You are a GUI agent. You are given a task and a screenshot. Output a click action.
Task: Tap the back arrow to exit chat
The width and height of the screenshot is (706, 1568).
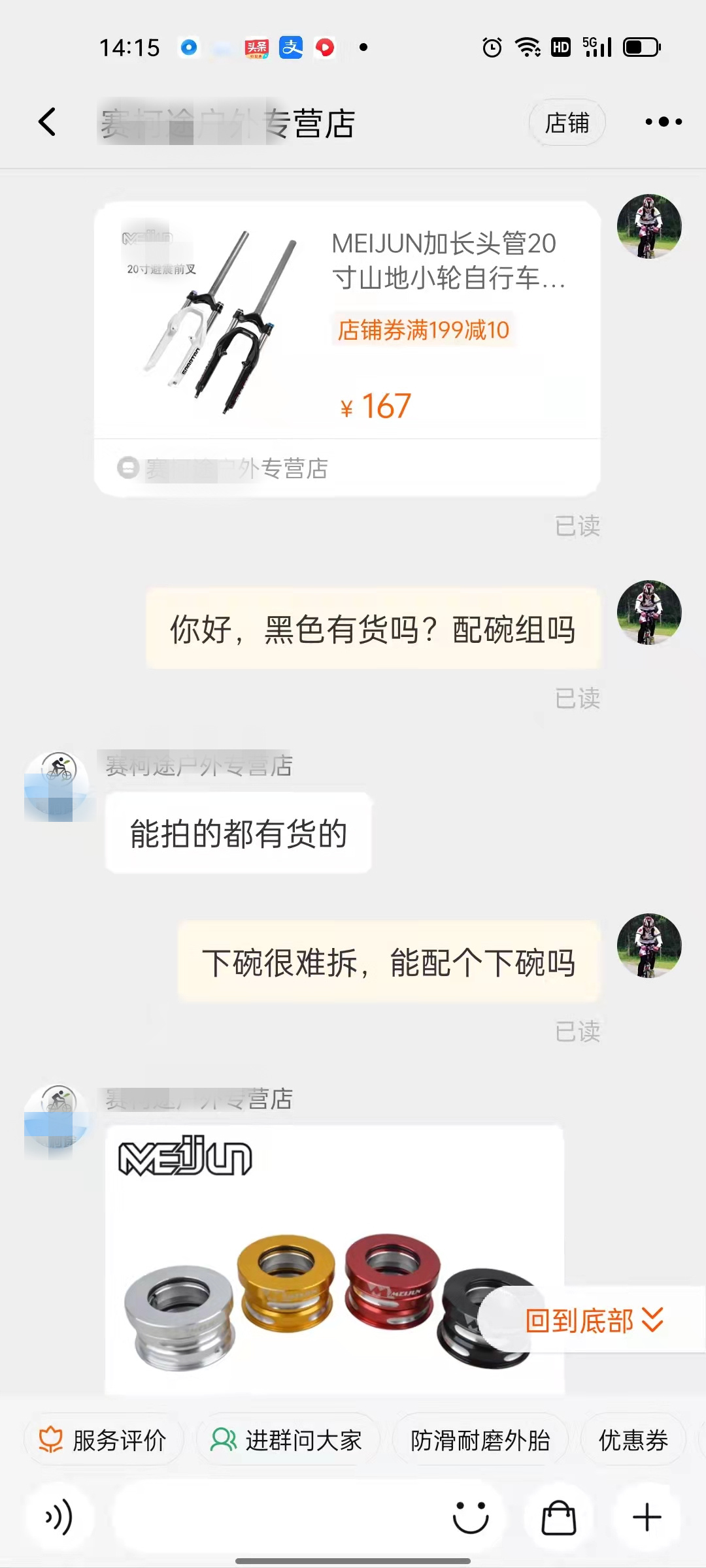(47, 122)
